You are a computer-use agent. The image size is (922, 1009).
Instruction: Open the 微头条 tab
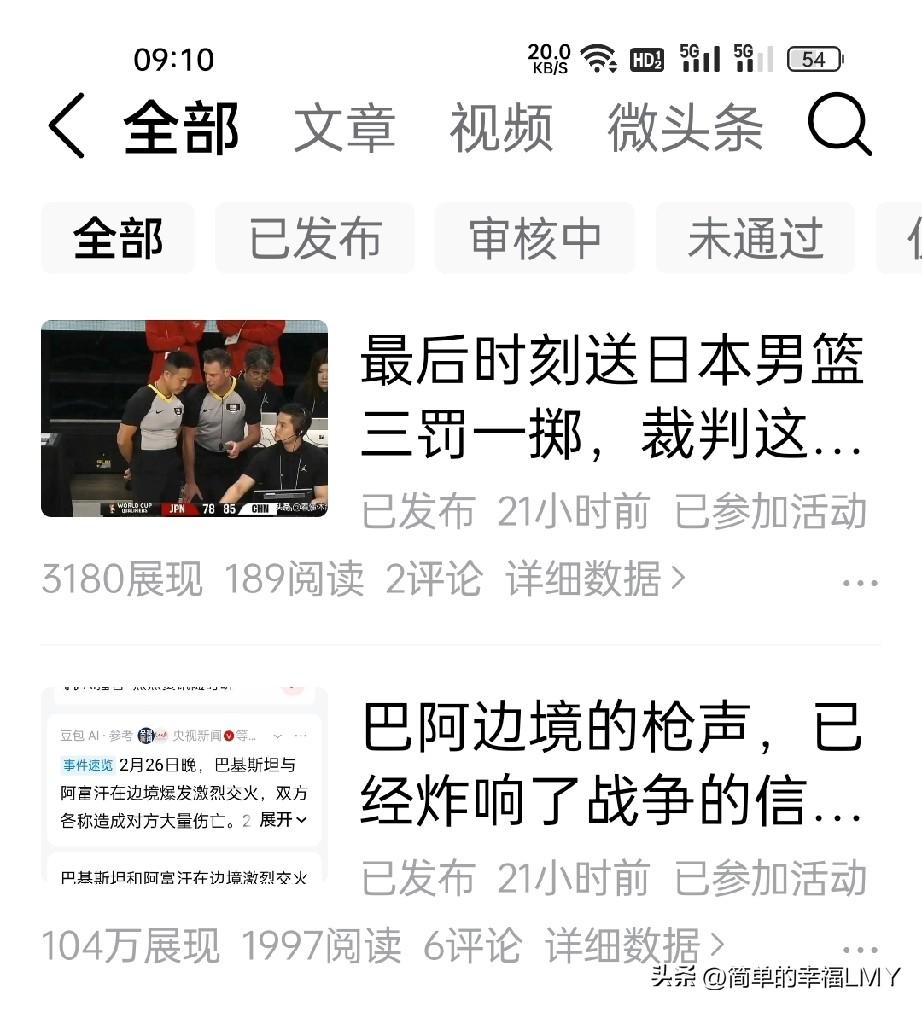point(687,128)
